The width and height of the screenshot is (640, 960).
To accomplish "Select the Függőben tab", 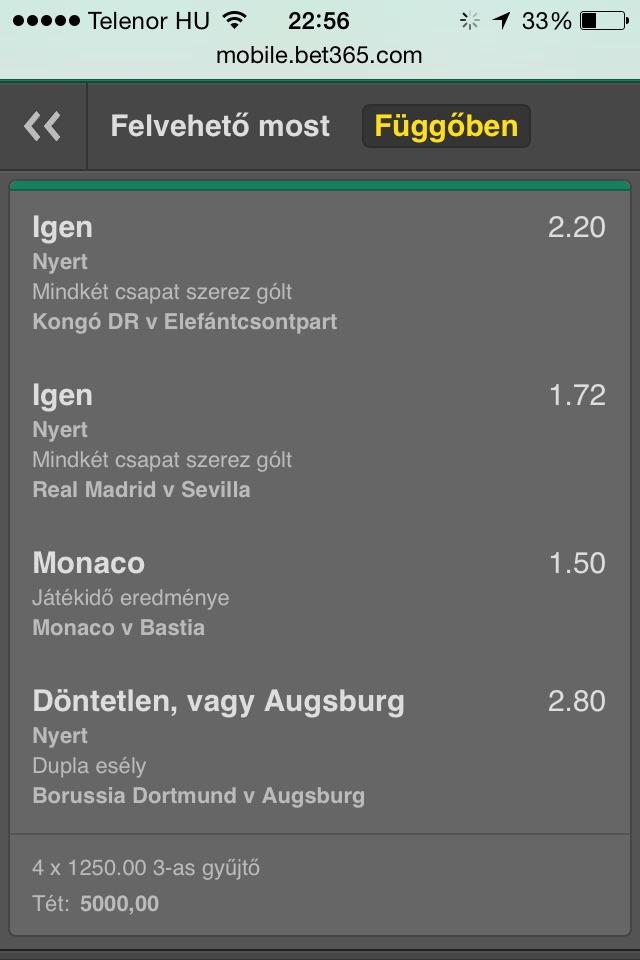I will point(446,126).
